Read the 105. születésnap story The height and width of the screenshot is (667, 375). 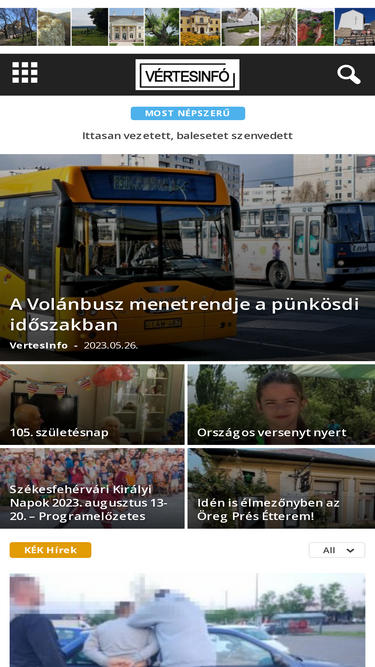[59, 433]
